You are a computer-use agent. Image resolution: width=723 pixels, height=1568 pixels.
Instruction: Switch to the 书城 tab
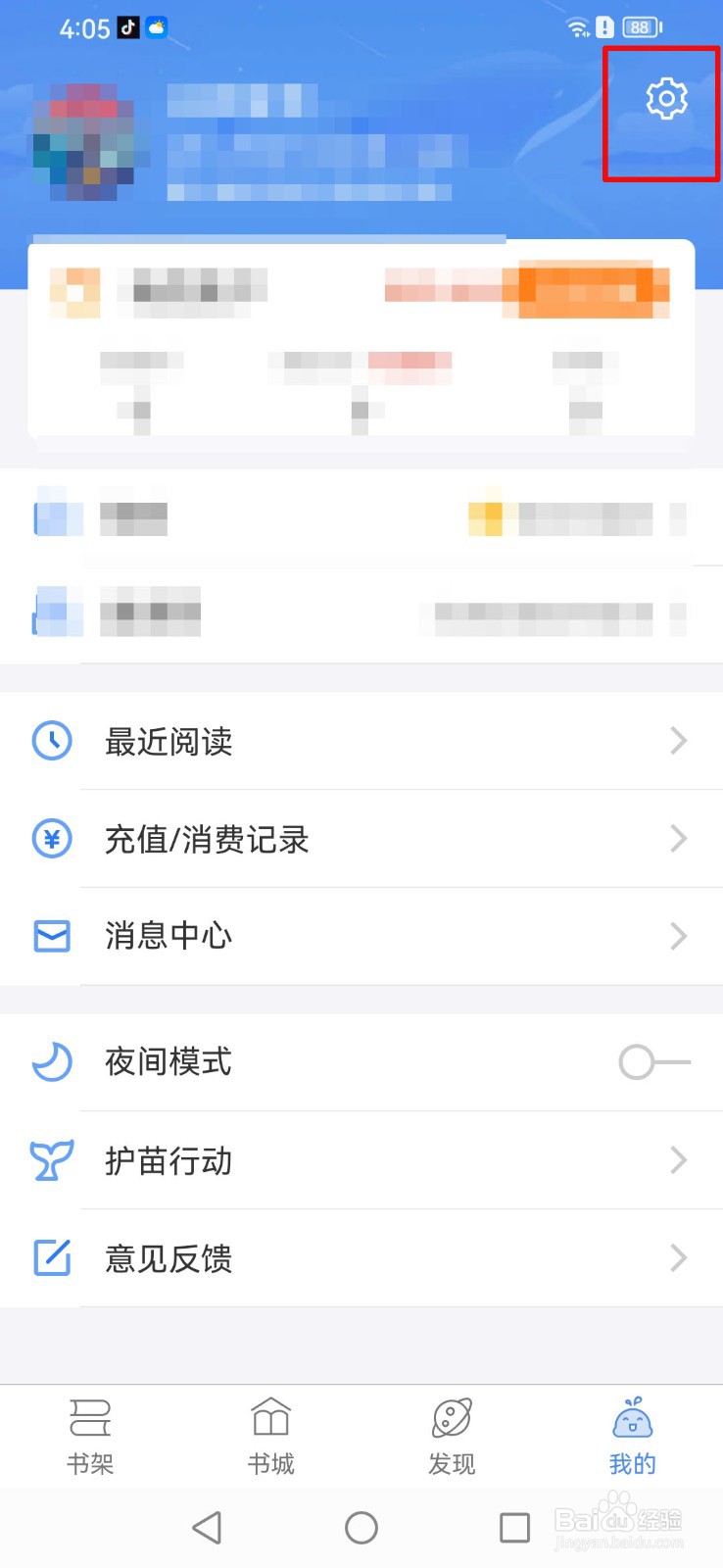pyautogui.click(x=270, y=1433)
